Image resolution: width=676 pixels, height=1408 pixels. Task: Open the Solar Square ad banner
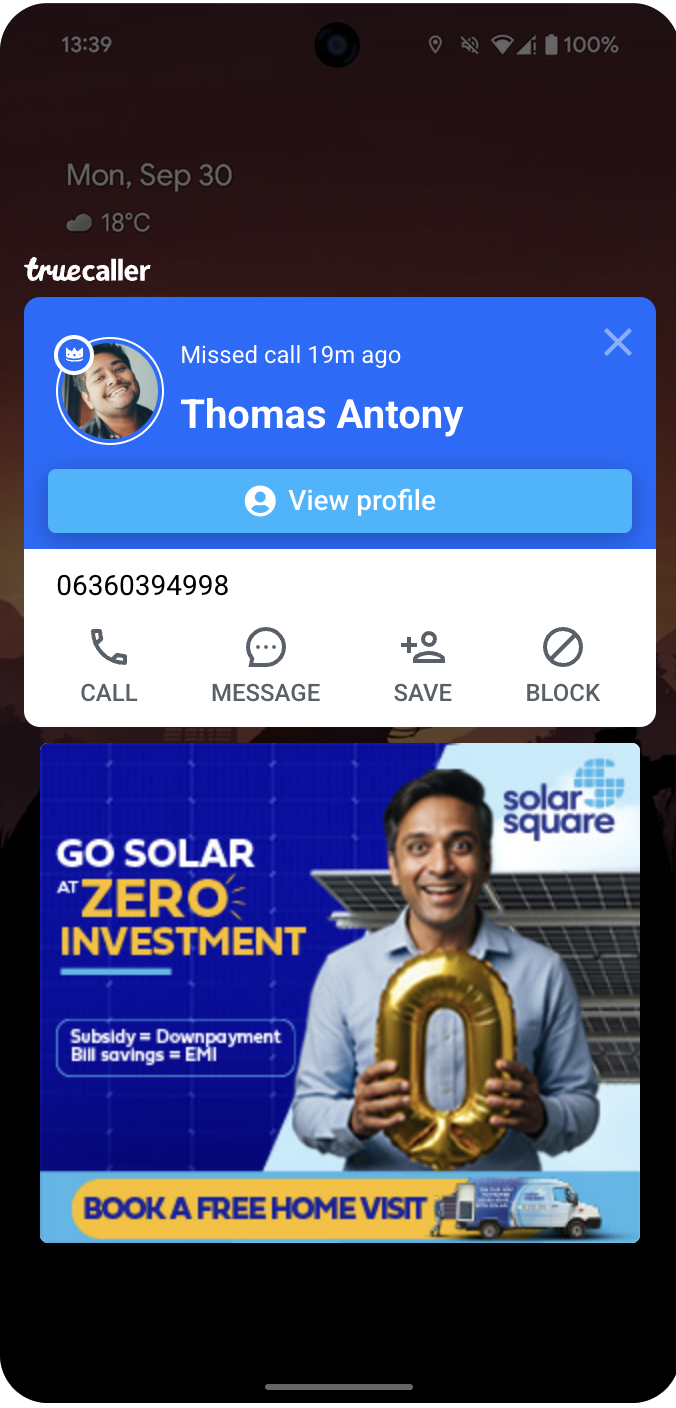point(340,992)
